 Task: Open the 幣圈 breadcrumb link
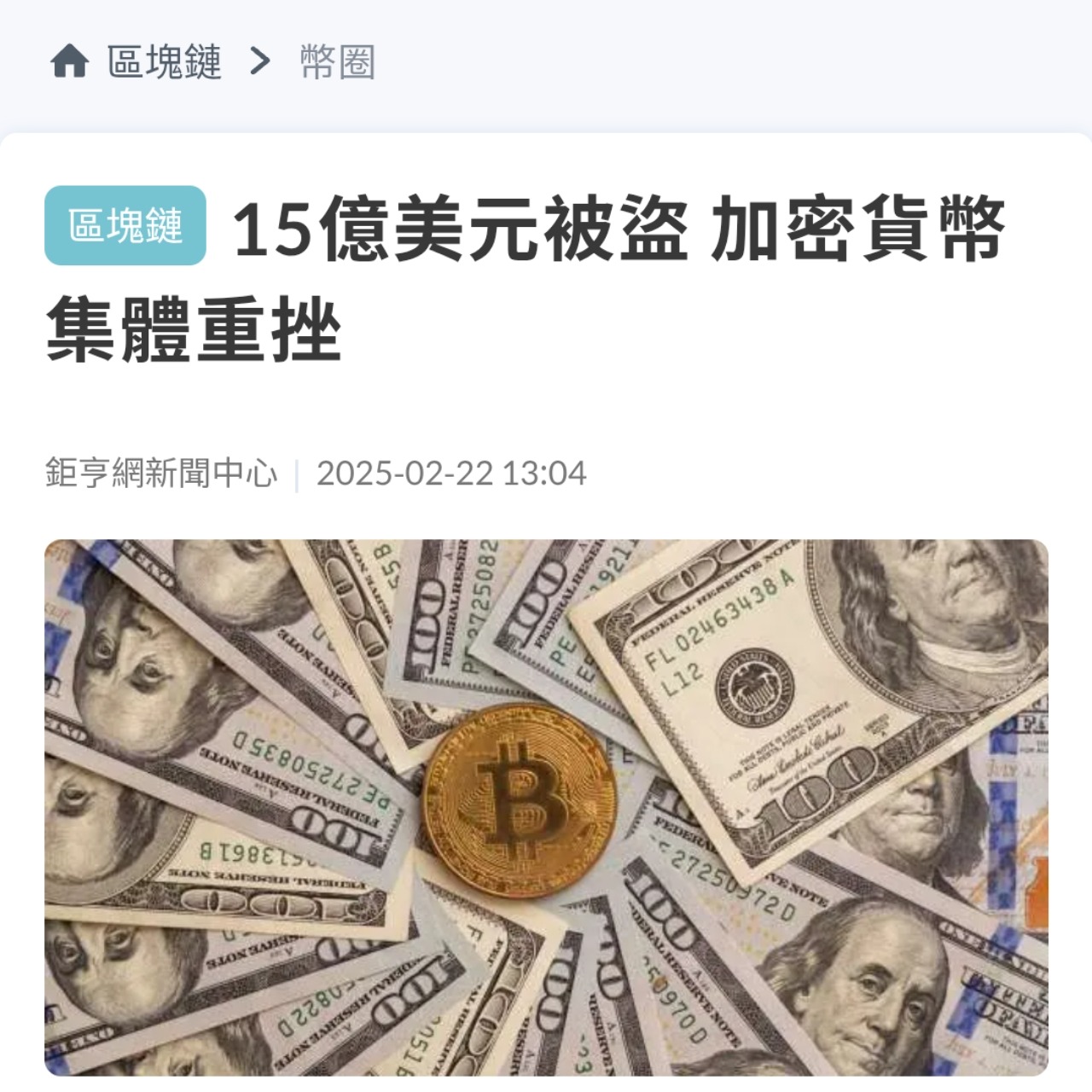tap(338, 62)
